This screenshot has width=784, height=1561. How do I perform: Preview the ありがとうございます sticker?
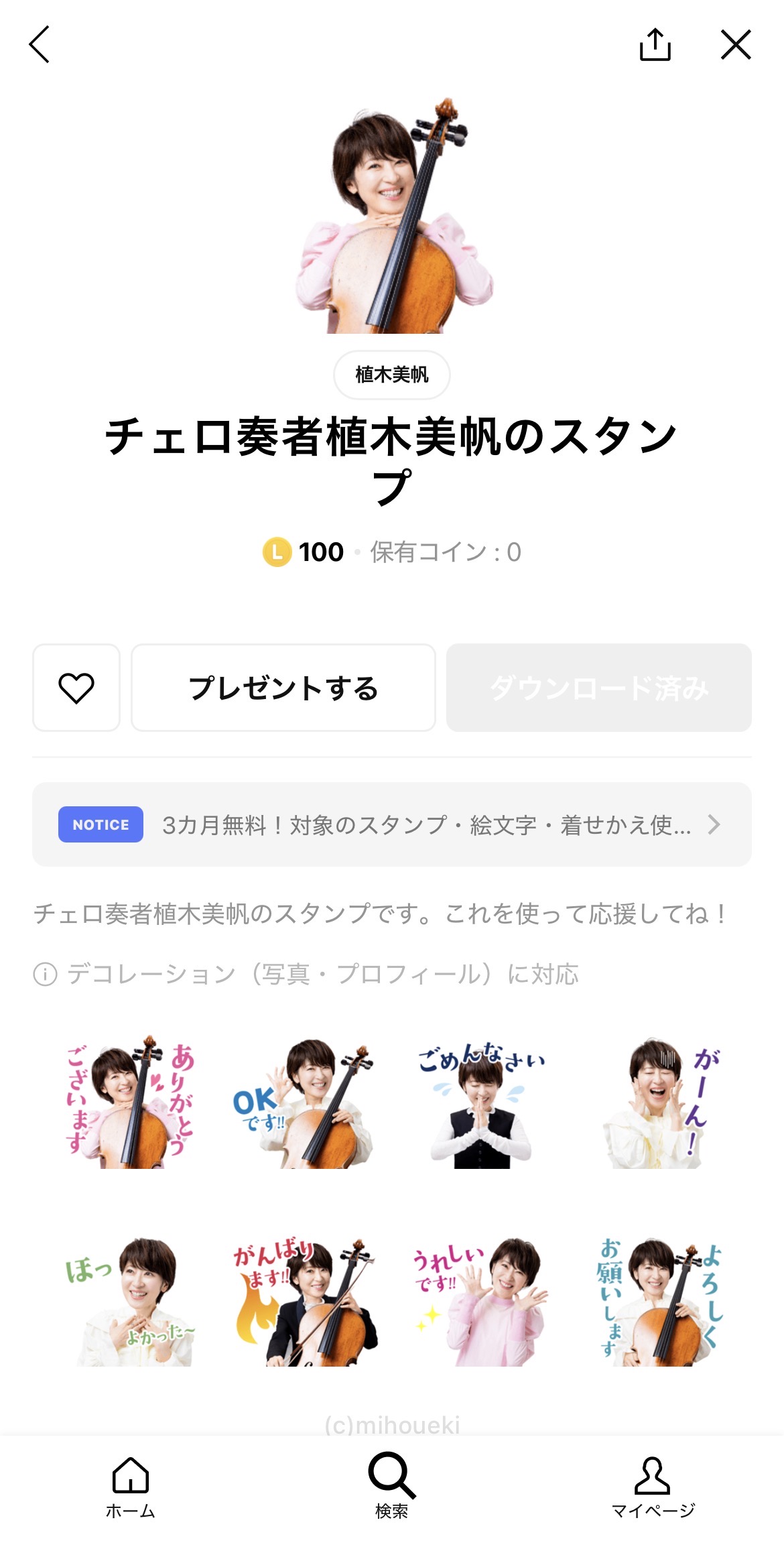(130, 1102)
